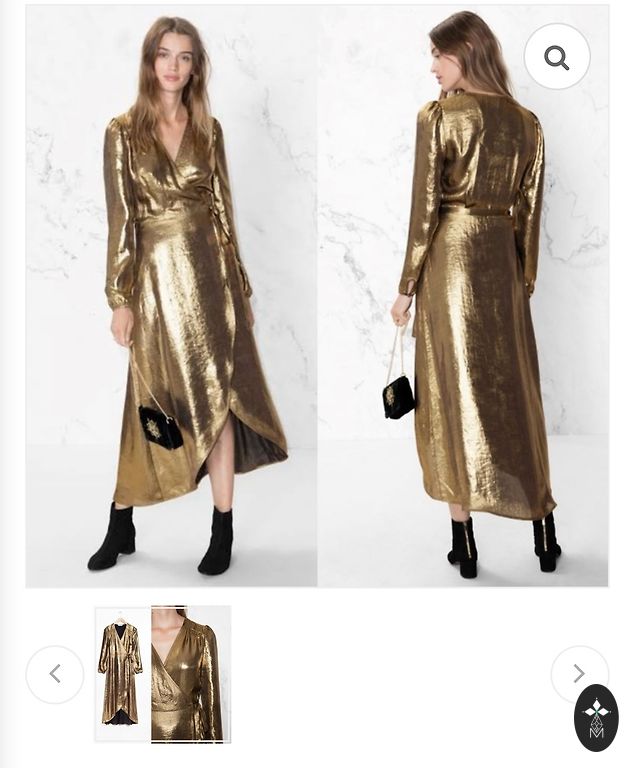
Task: Zoom the product image with the magnifier
Action: pos(557,58)
